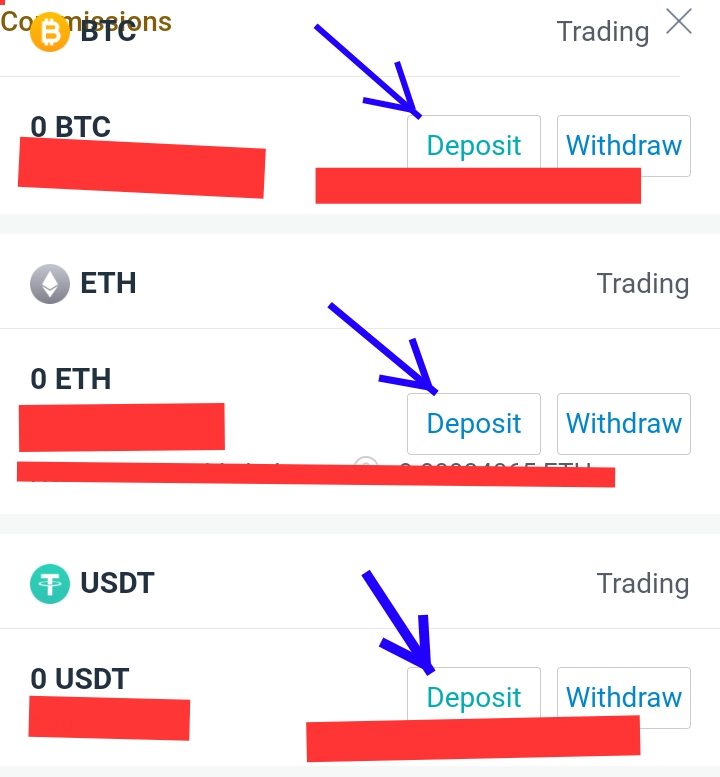The image size is (720, 777).
Task: Open Deposit for ETH
Action: tap(473, 423)
